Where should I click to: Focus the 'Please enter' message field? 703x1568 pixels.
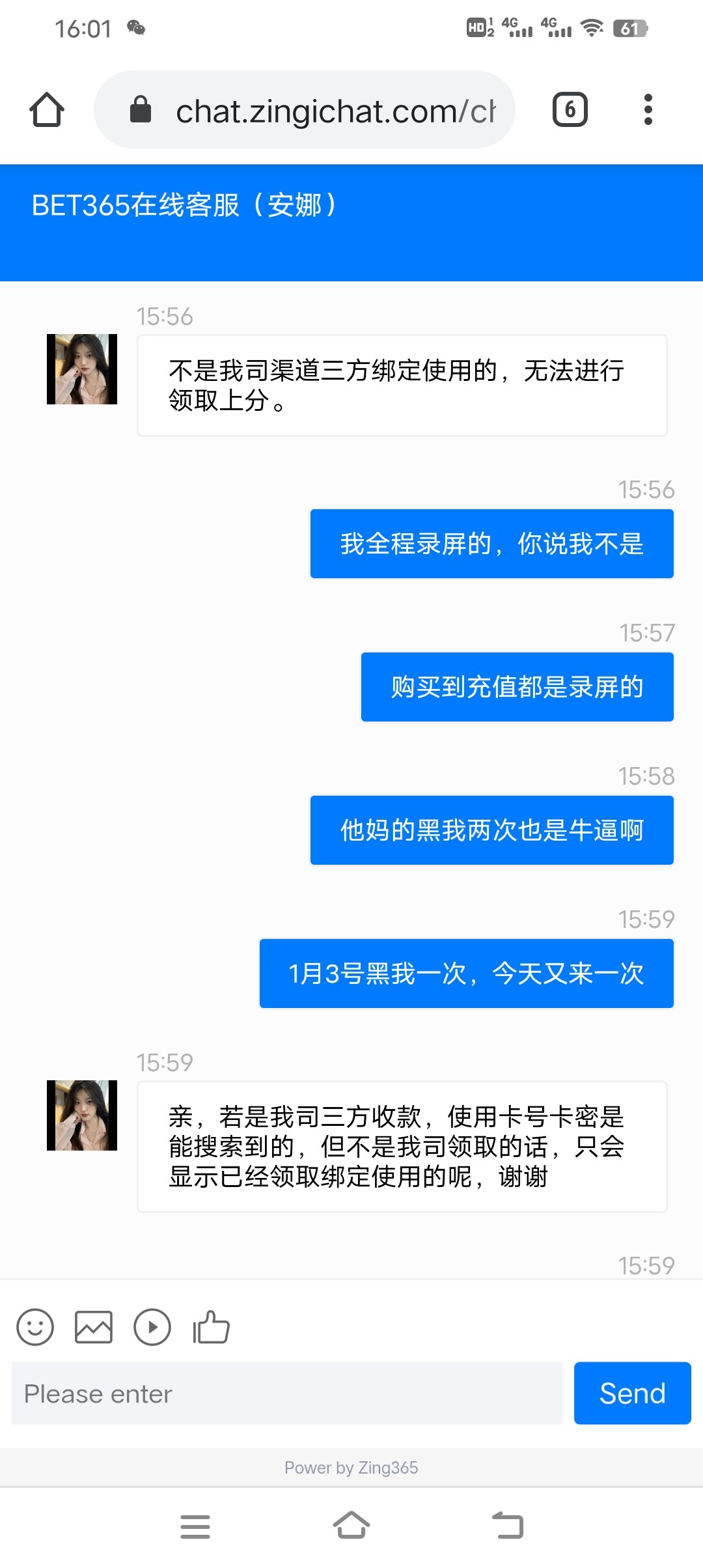(286, 1393)
